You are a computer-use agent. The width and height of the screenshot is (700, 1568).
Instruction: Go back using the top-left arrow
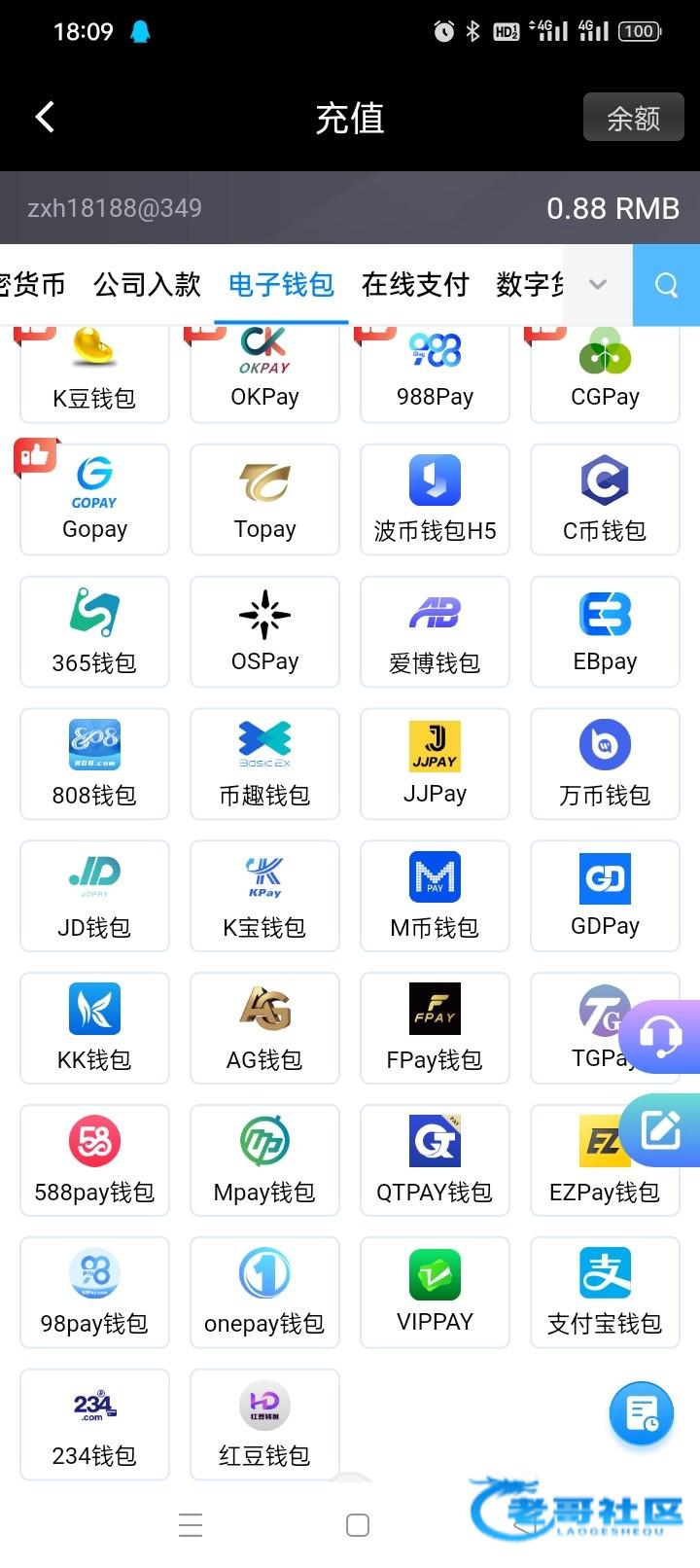coord(45,118)
